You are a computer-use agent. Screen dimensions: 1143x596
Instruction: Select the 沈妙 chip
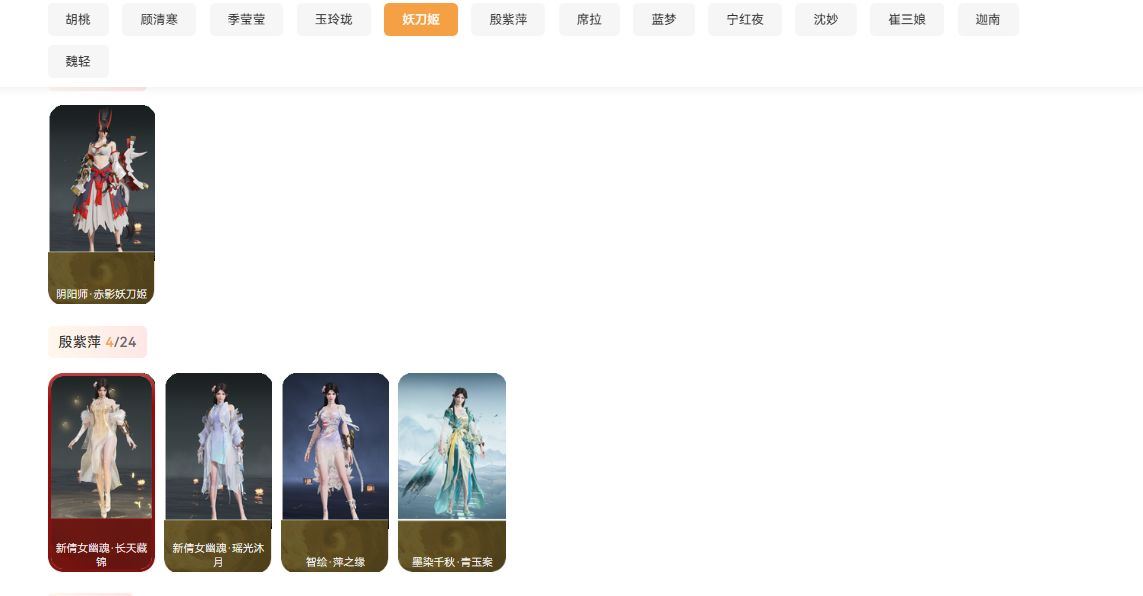coord(826,19)
